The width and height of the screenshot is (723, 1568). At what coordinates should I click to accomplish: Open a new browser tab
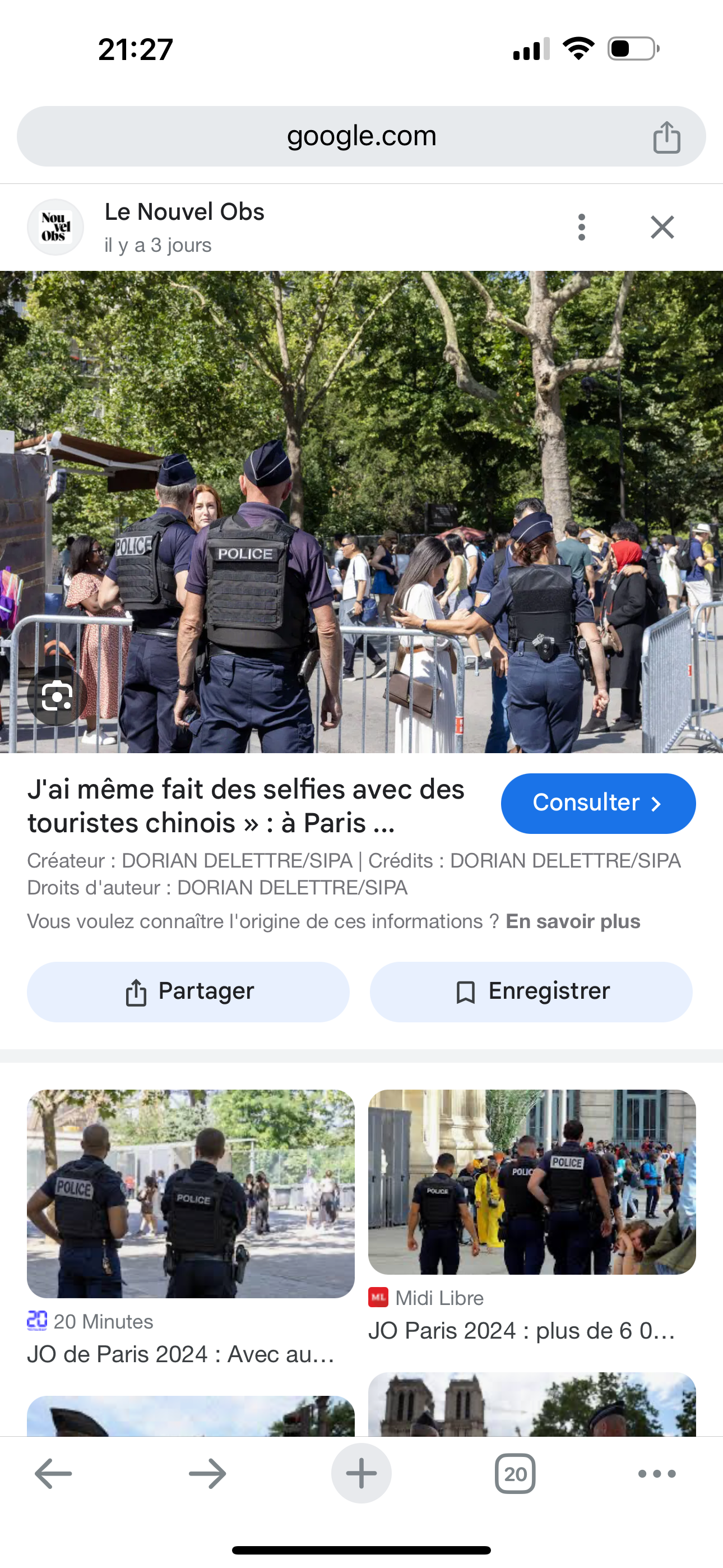[361, 1474]
